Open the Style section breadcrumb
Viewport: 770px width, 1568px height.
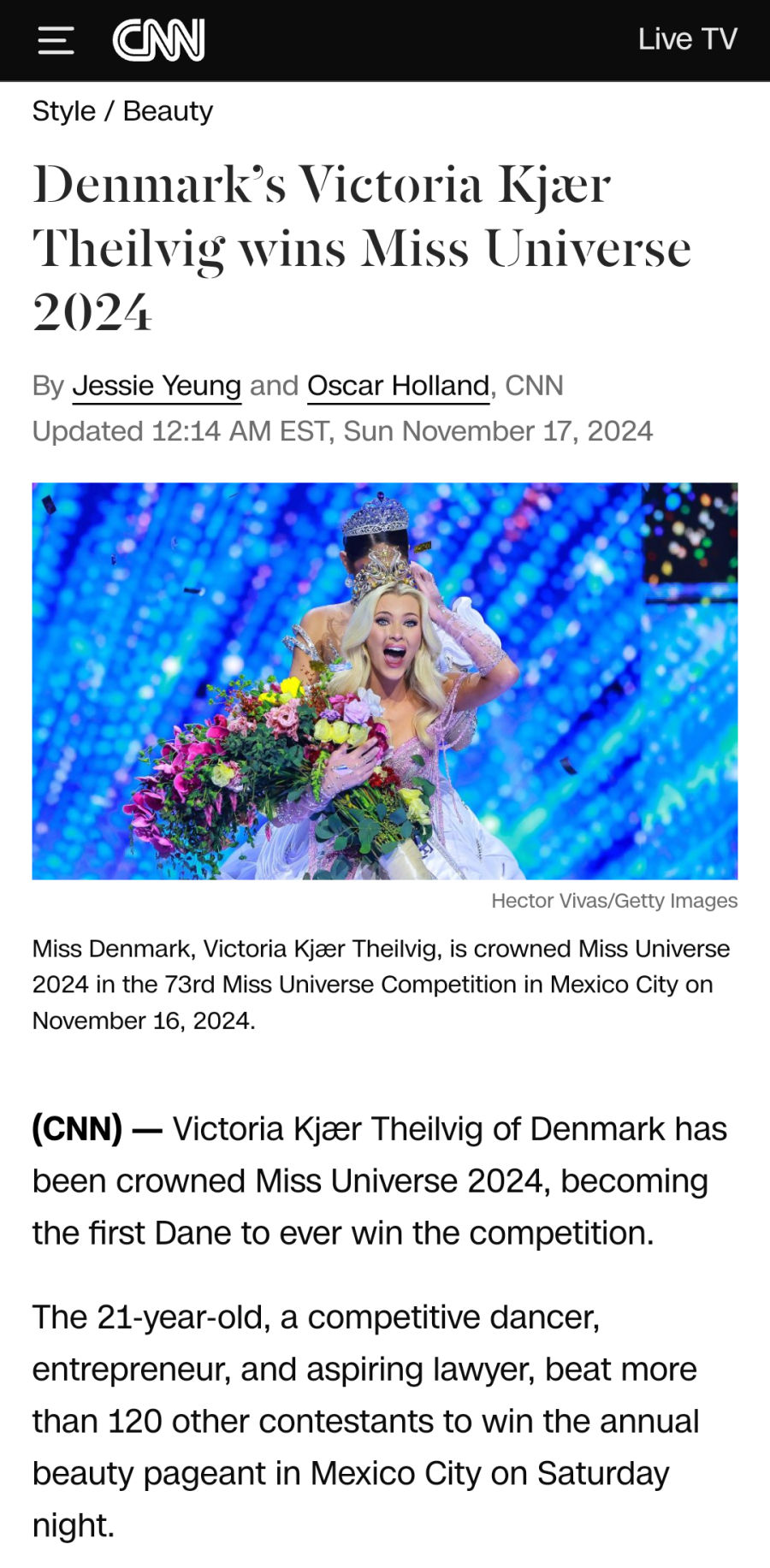(x=64, y=111)
